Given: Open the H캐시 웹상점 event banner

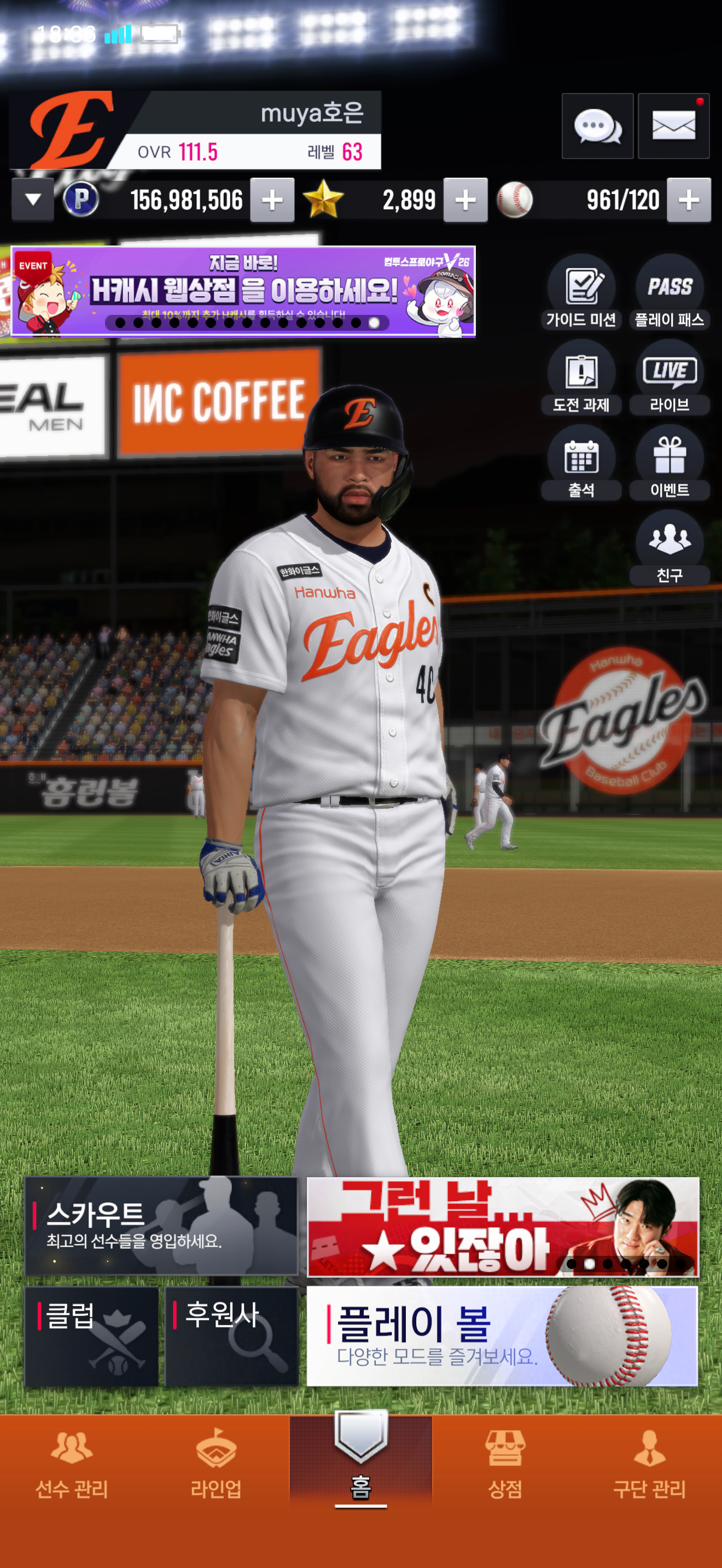Looking at the screenshot, I should point(243,291).
